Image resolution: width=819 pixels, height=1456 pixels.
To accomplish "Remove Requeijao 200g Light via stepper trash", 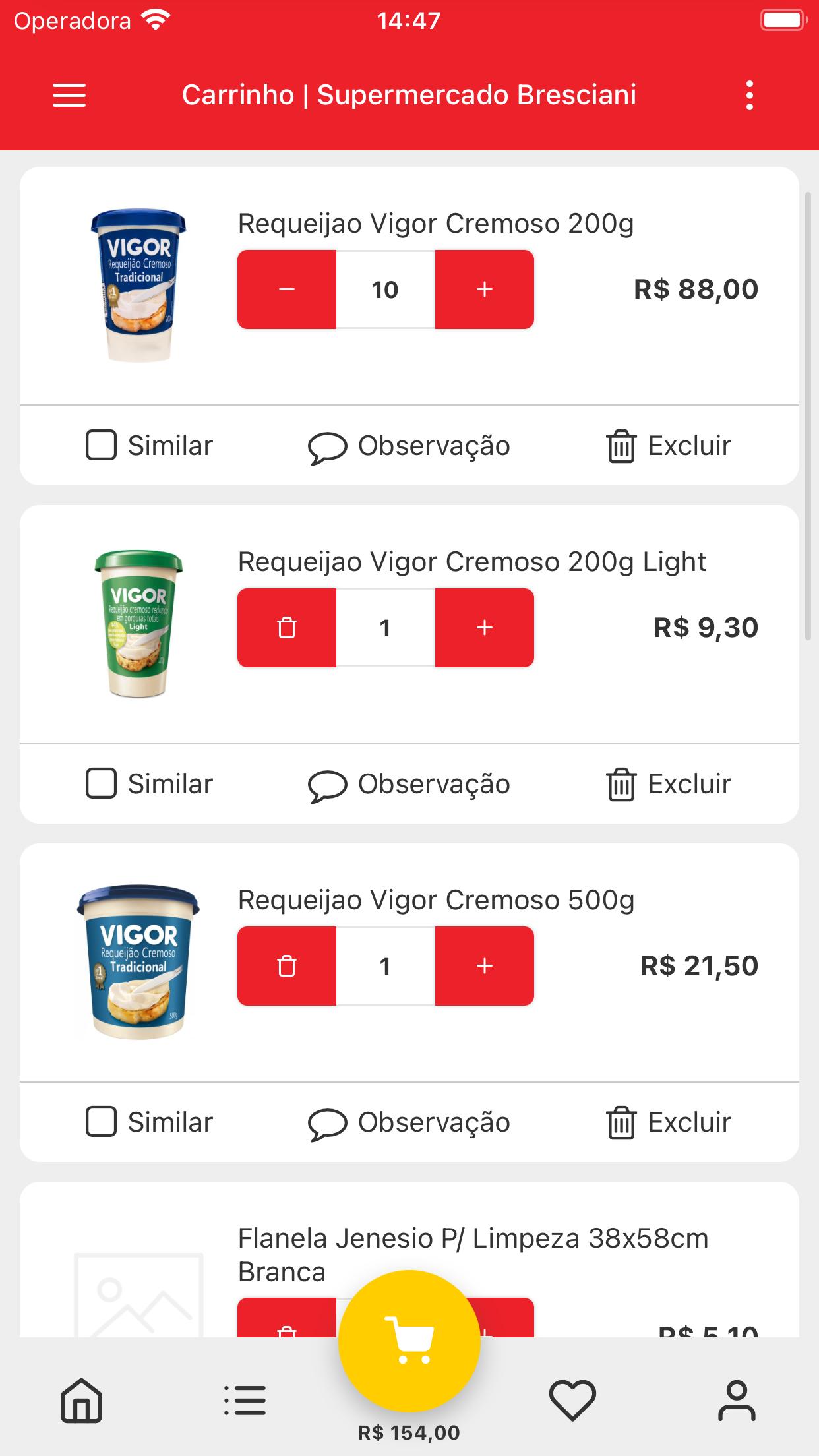I will click(x=287, y=628).
